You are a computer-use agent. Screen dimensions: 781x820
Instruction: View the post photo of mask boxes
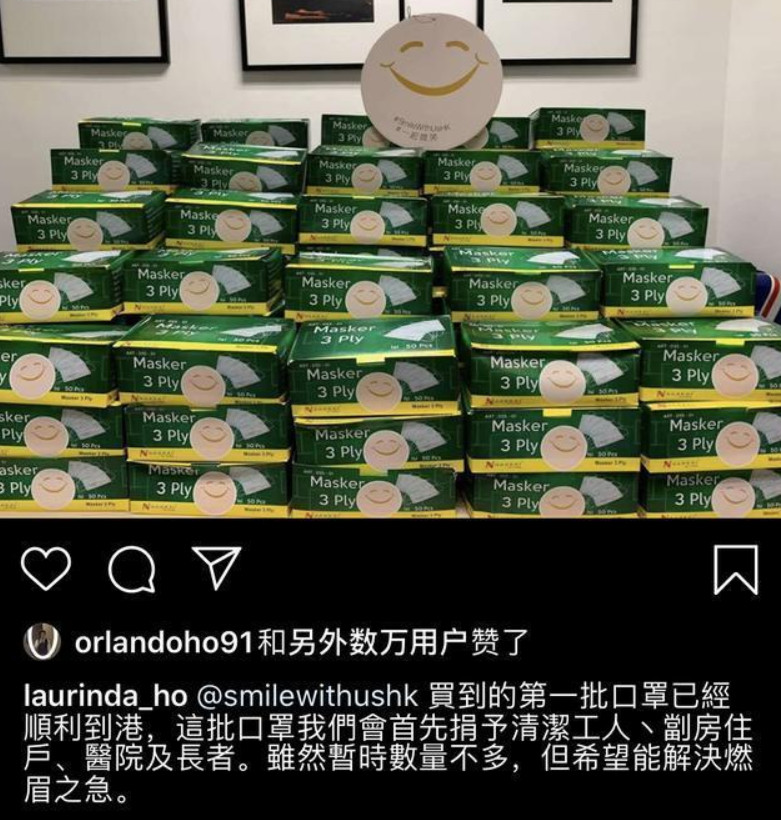[390, 300]
